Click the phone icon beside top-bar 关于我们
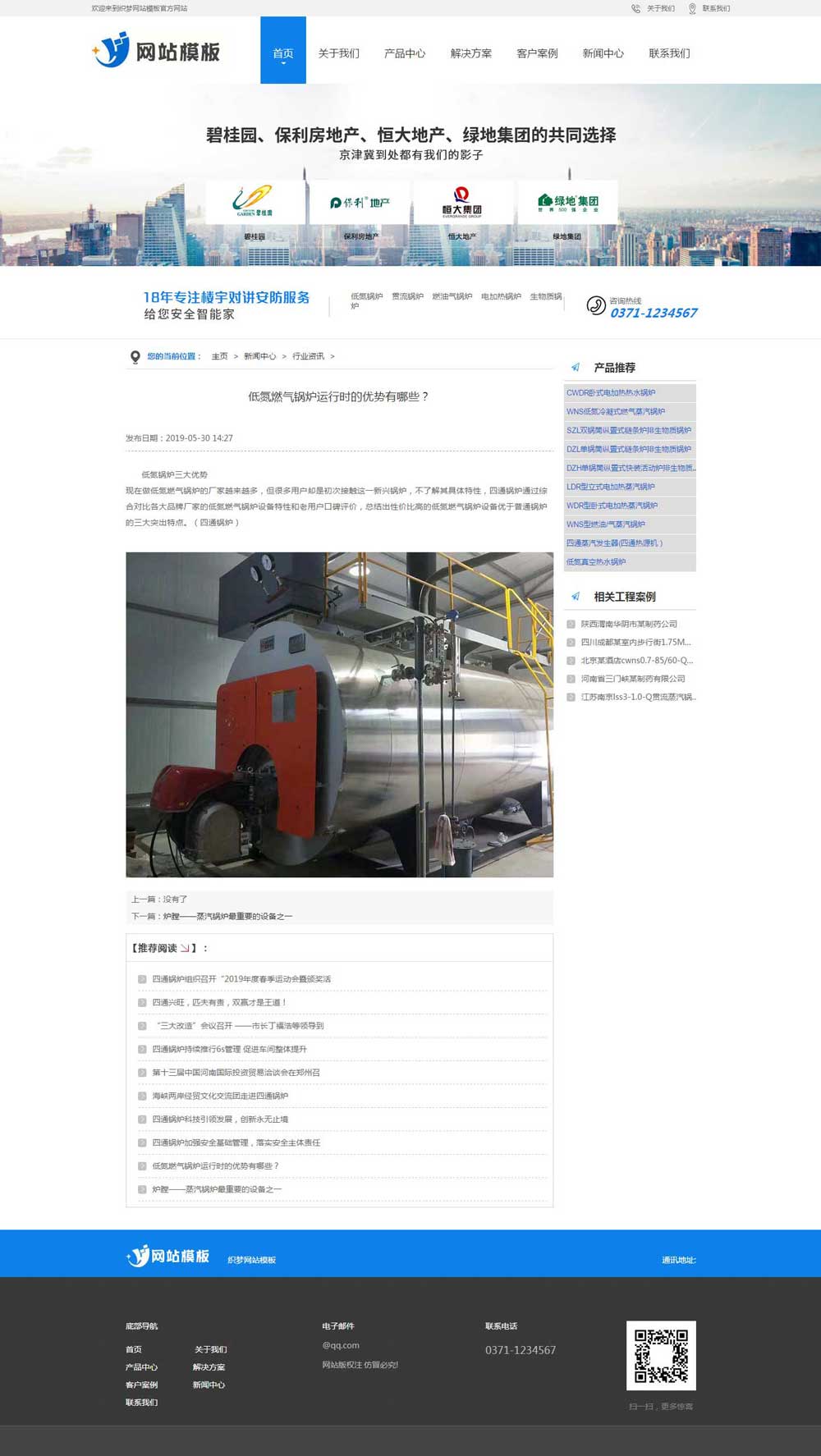This screenshot has width=821, height=1456. point(633,9)
